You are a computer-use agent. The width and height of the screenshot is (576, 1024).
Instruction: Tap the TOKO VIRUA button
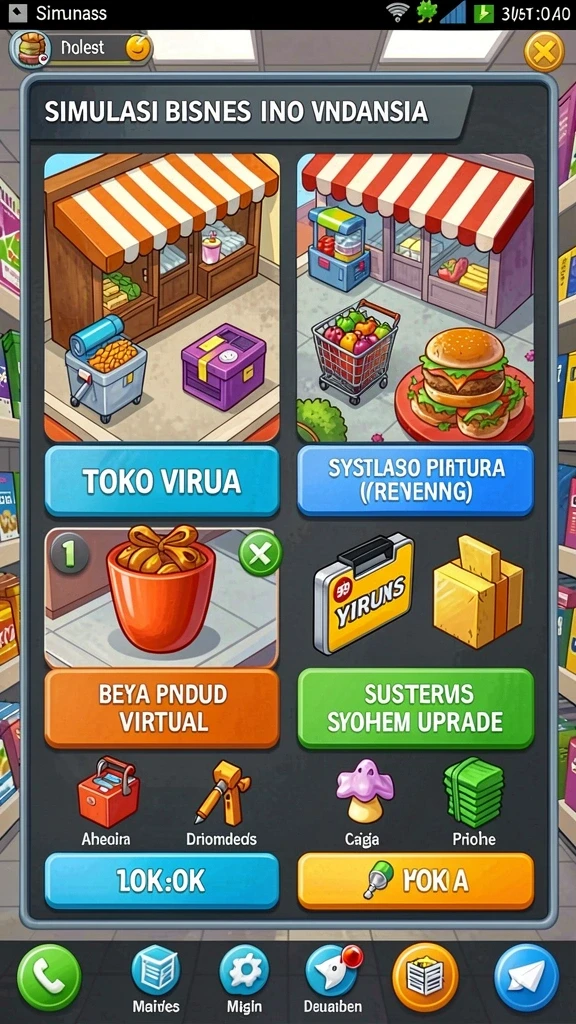point(161,481)
